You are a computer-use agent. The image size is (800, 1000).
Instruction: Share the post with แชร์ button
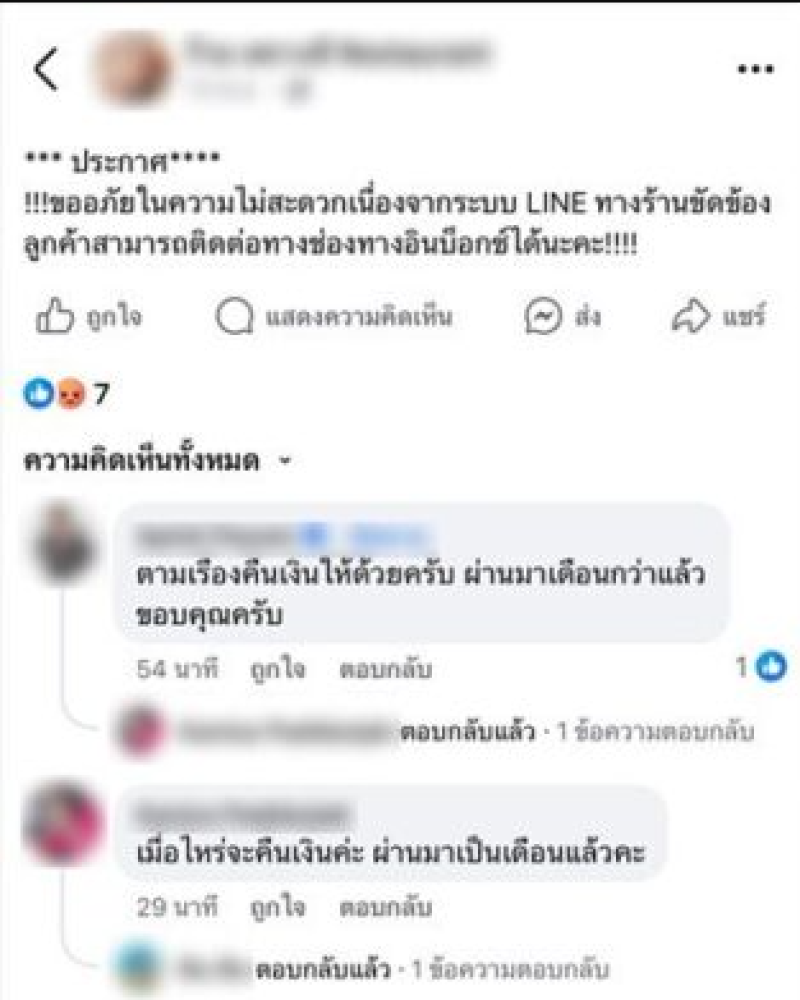[x=718, y=318]
